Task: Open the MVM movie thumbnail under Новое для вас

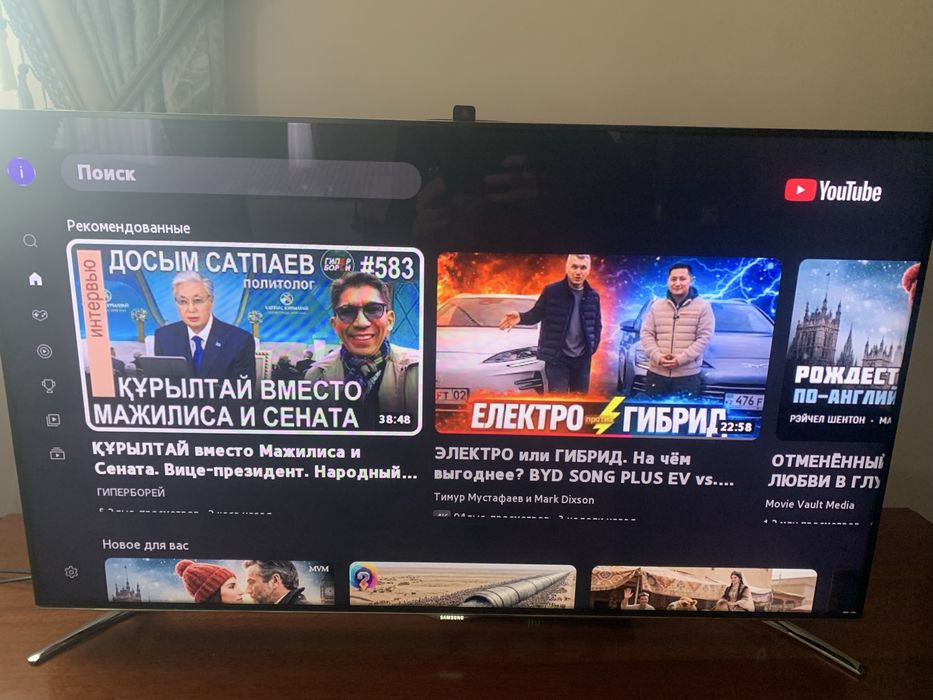Action: point(220,582)
